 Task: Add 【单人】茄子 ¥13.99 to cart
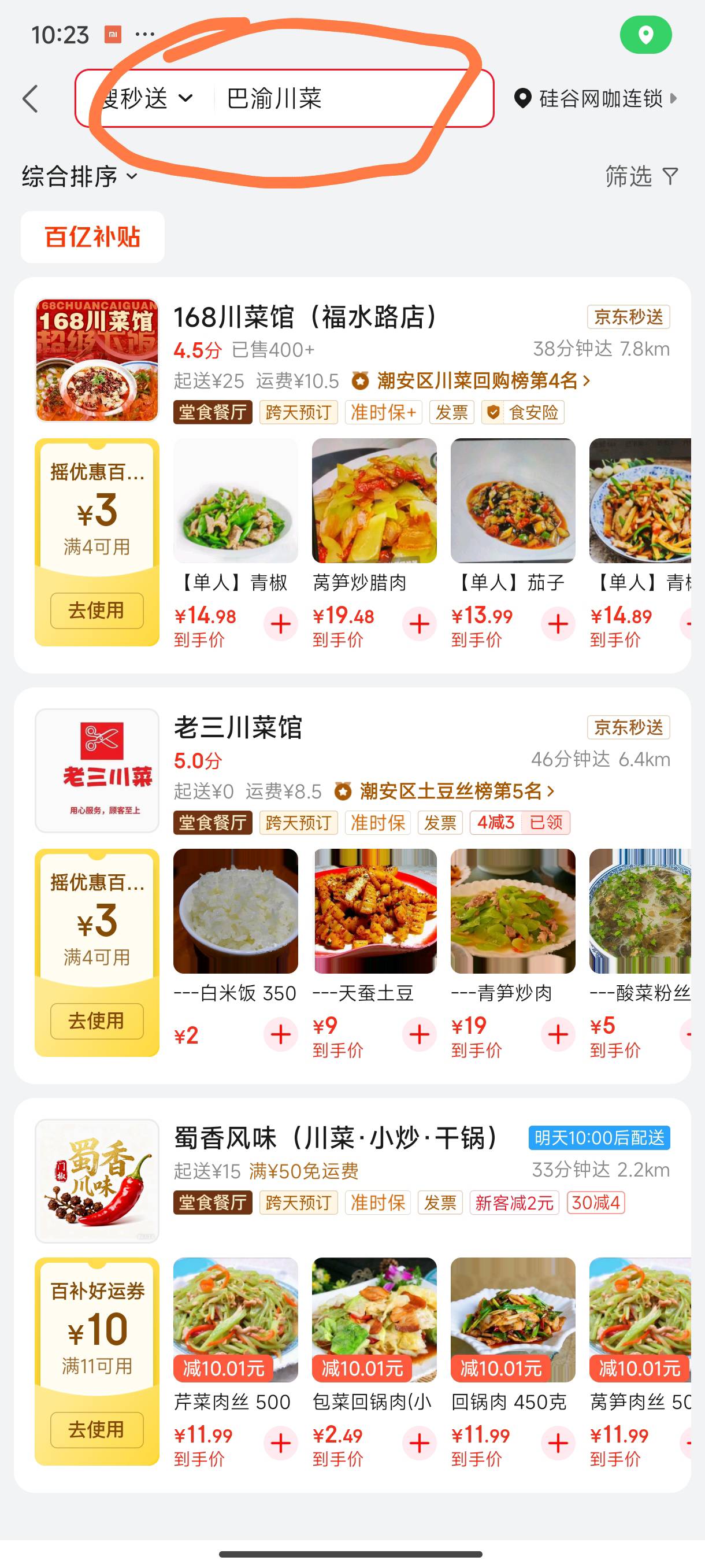(558, 624)
